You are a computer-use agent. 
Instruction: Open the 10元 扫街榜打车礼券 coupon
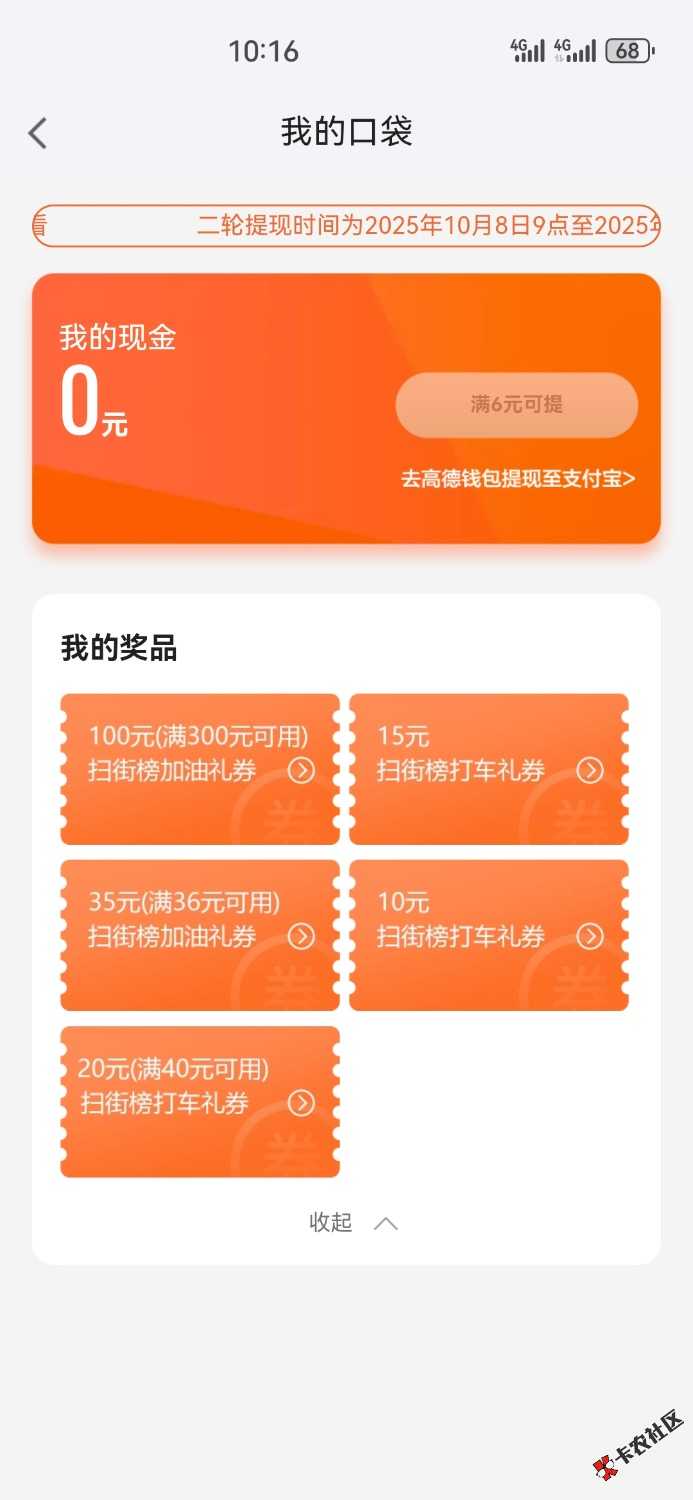click(x=489, y=935)
